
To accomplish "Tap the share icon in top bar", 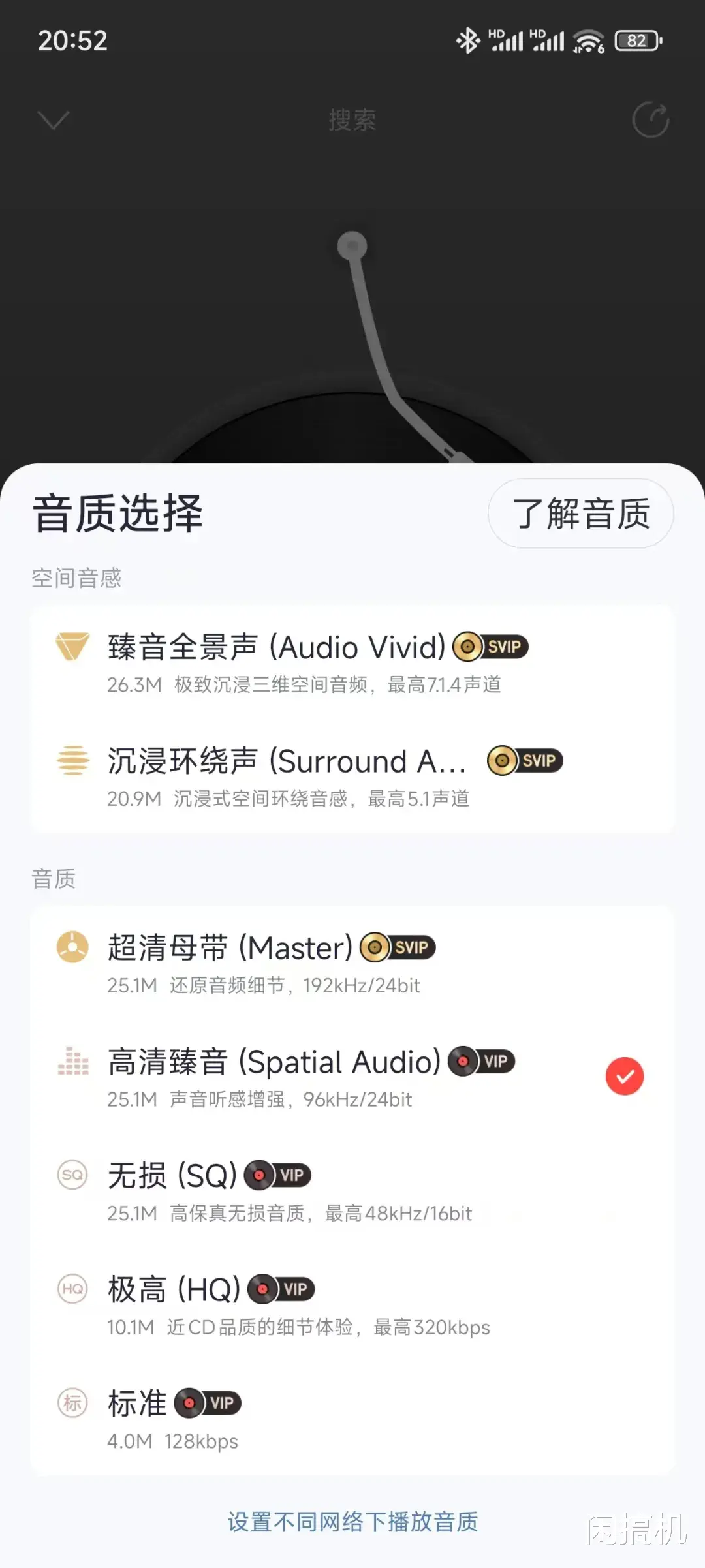I will [x=650, y=120].
